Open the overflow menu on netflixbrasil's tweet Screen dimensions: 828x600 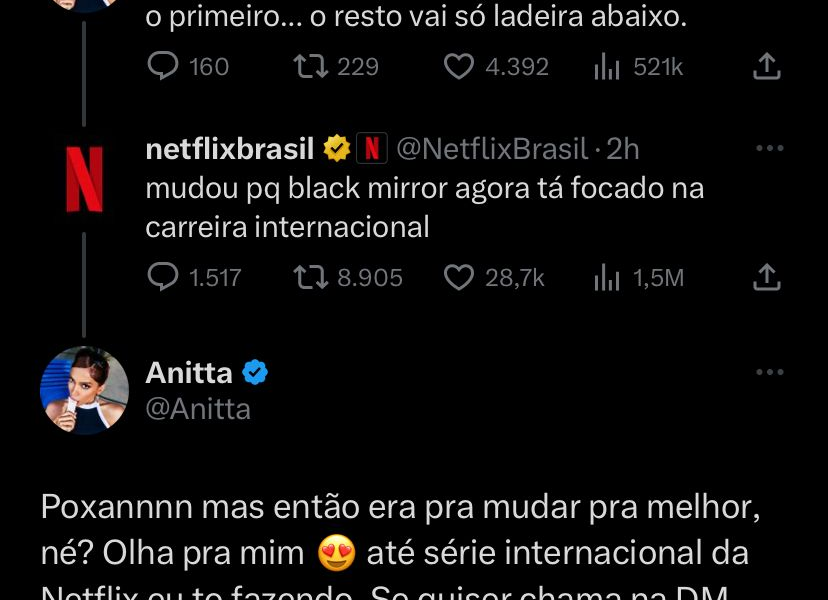point(769,148)
